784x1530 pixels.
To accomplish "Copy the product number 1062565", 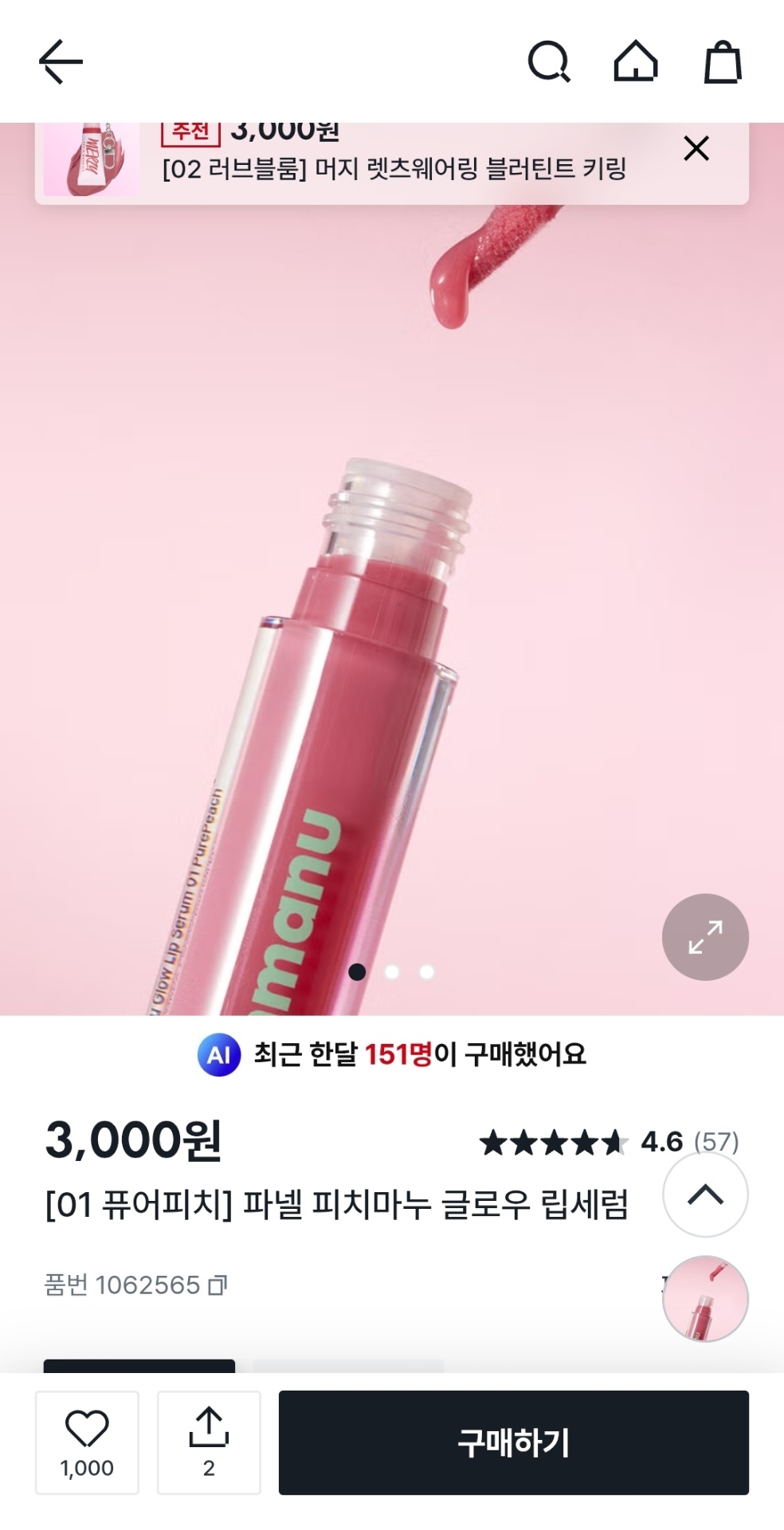I will pyautogui.click(x=218, y=1285).
